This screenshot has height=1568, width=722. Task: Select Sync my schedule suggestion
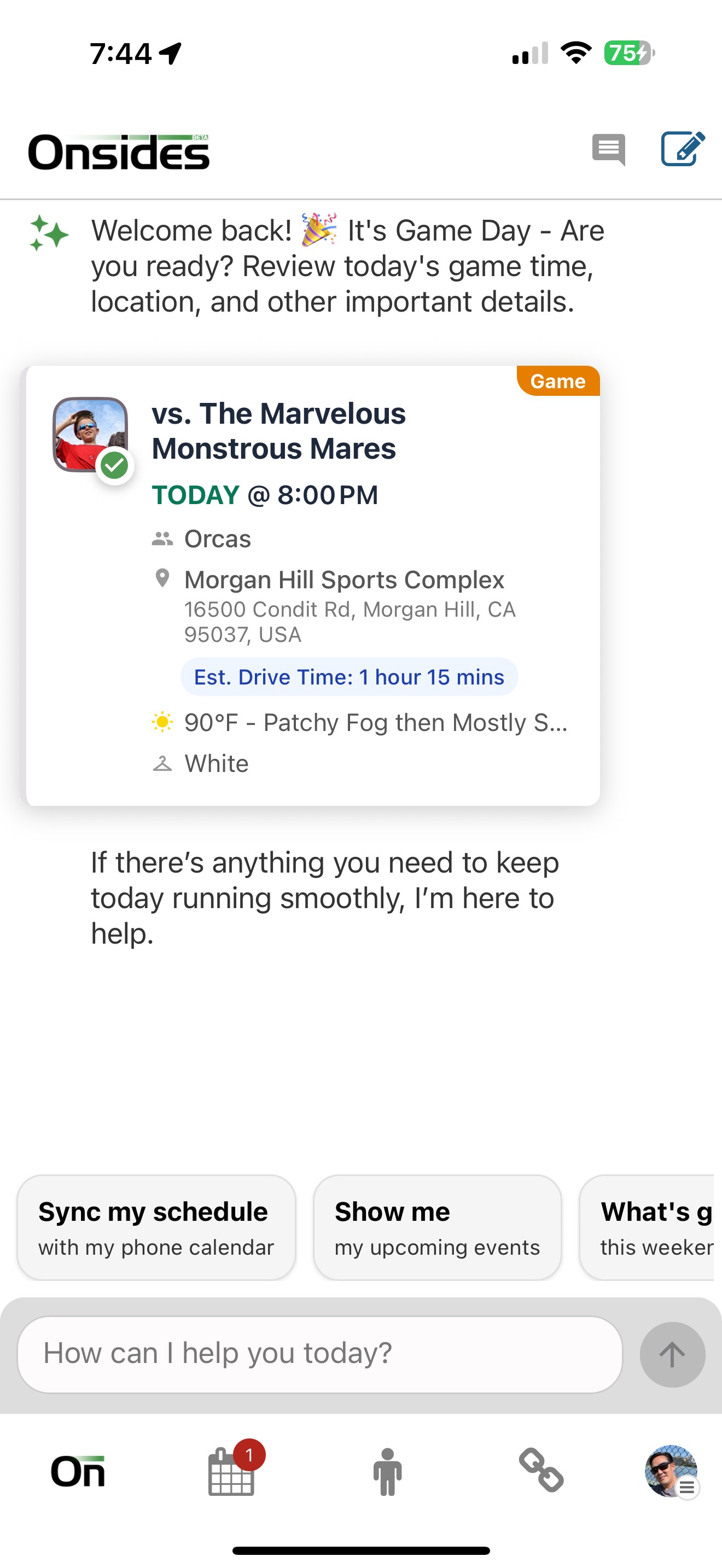coord(156,1228)
